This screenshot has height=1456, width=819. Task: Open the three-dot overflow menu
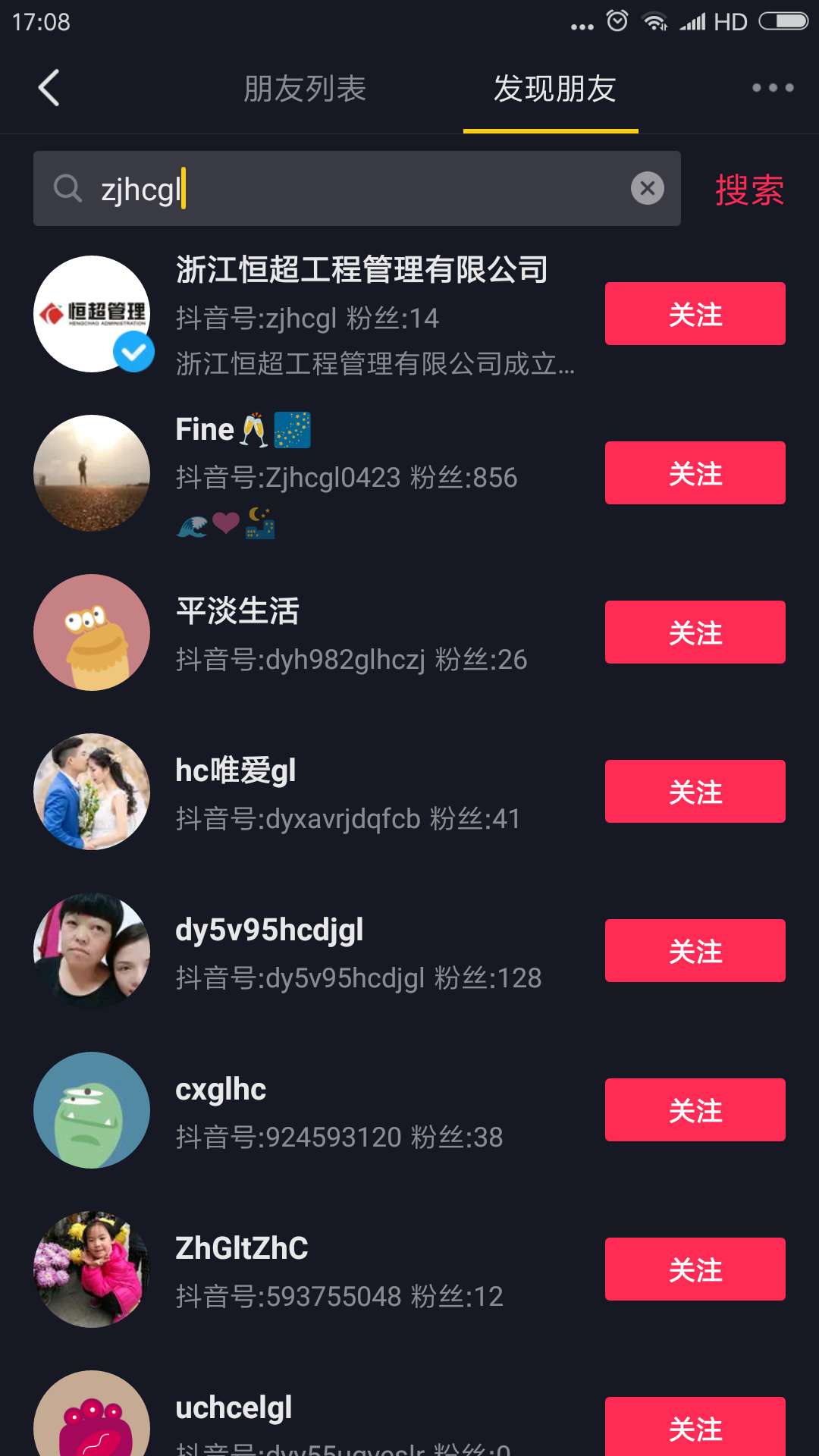click(772, 88)
